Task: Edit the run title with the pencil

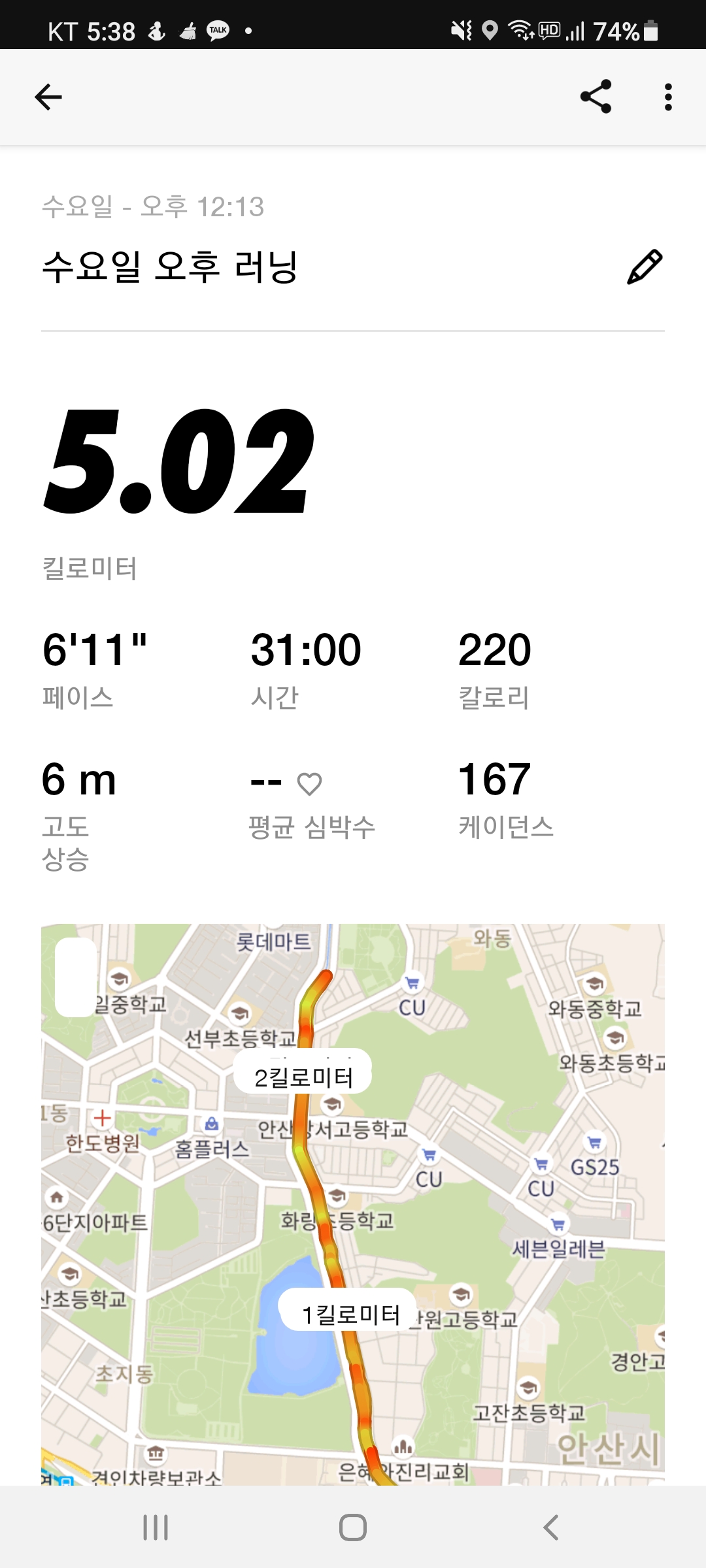Action: point(645,267)
